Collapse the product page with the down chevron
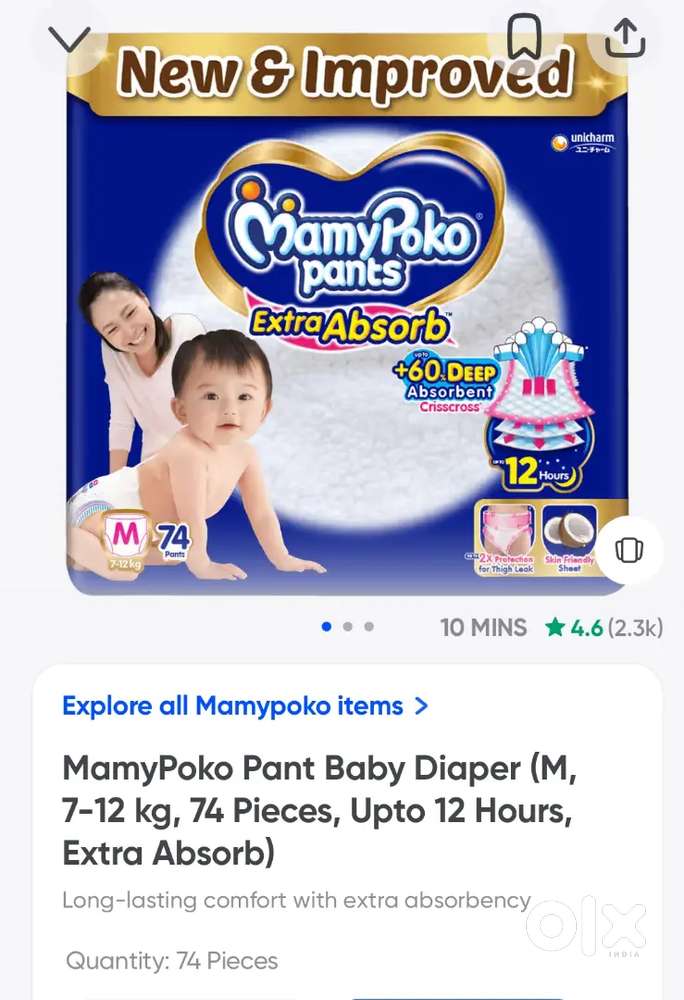 pos(69,40)
